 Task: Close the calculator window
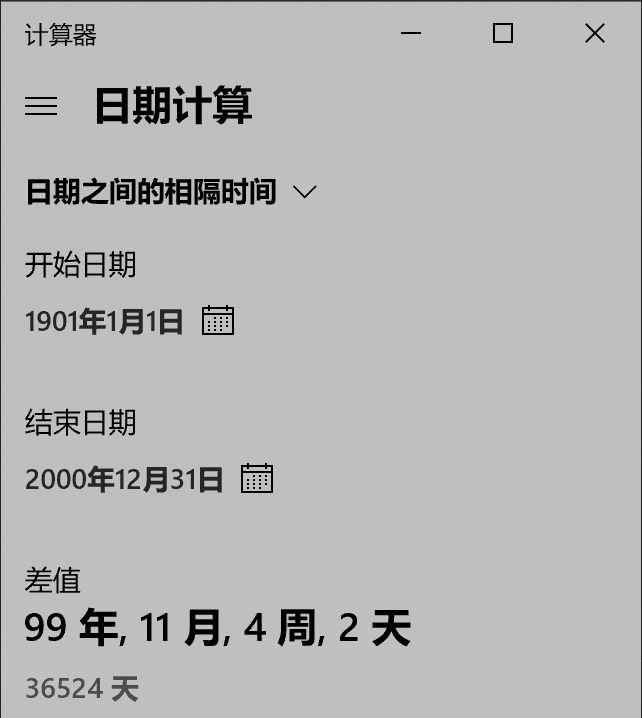(x=594, y=34)
